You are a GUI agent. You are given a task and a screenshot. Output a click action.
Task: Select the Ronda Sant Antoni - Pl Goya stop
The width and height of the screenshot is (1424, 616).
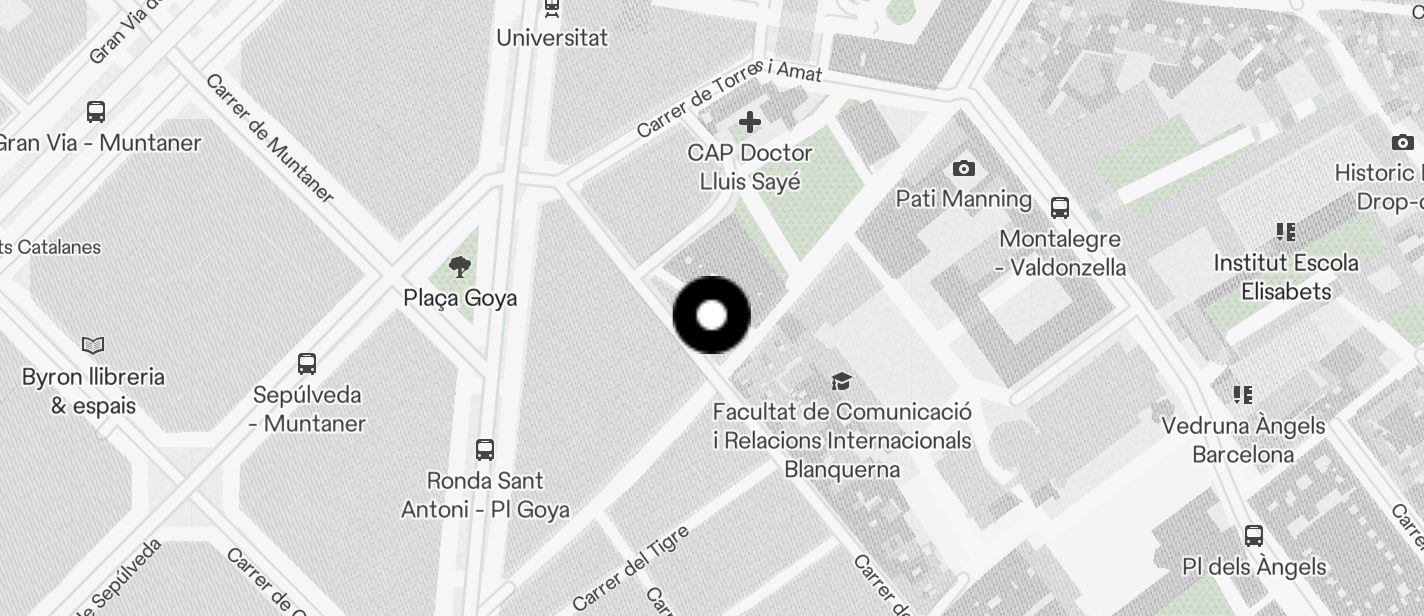pos(485,449)
